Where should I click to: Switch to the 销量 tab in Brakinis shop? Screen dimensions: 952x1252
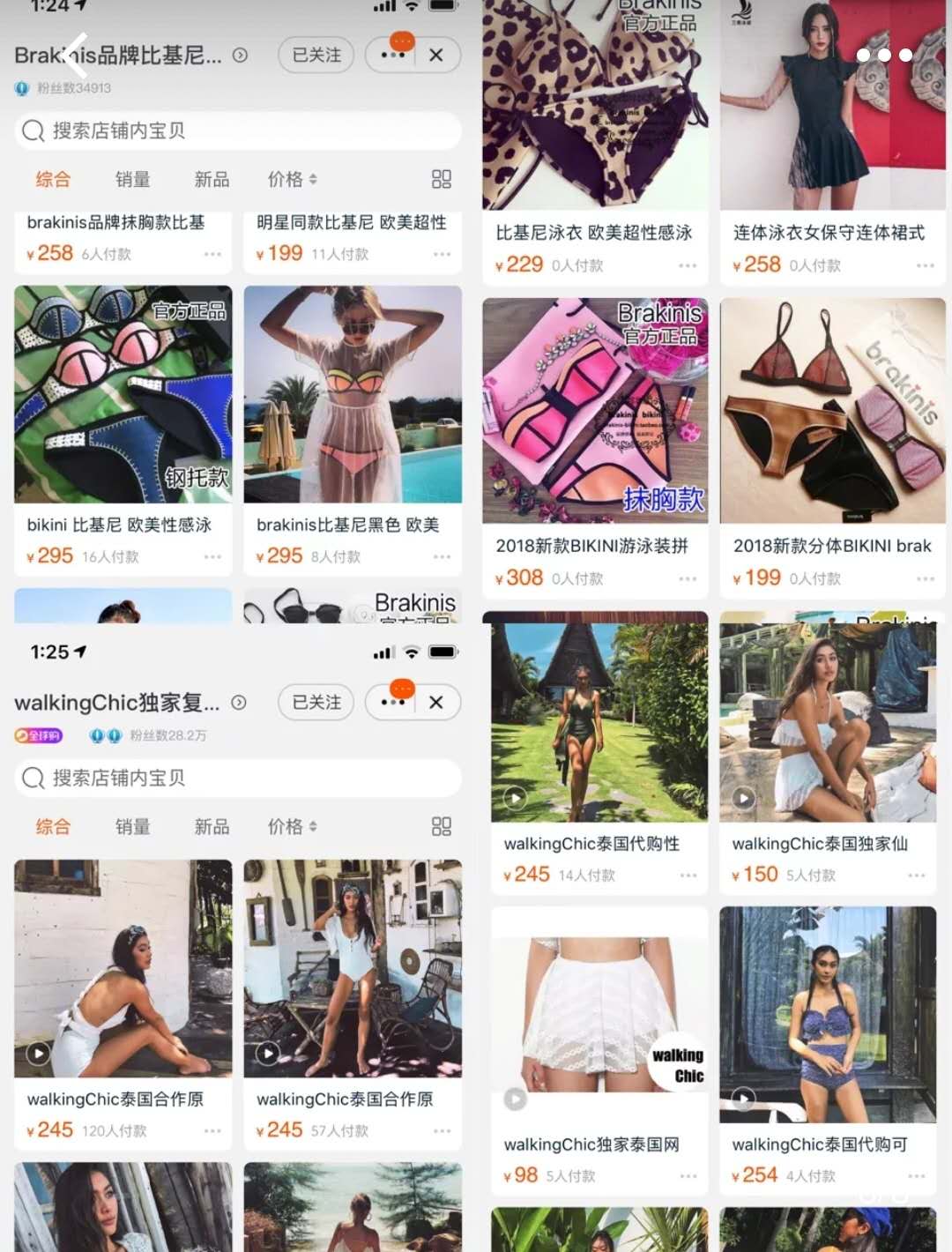tap(132, 179)
